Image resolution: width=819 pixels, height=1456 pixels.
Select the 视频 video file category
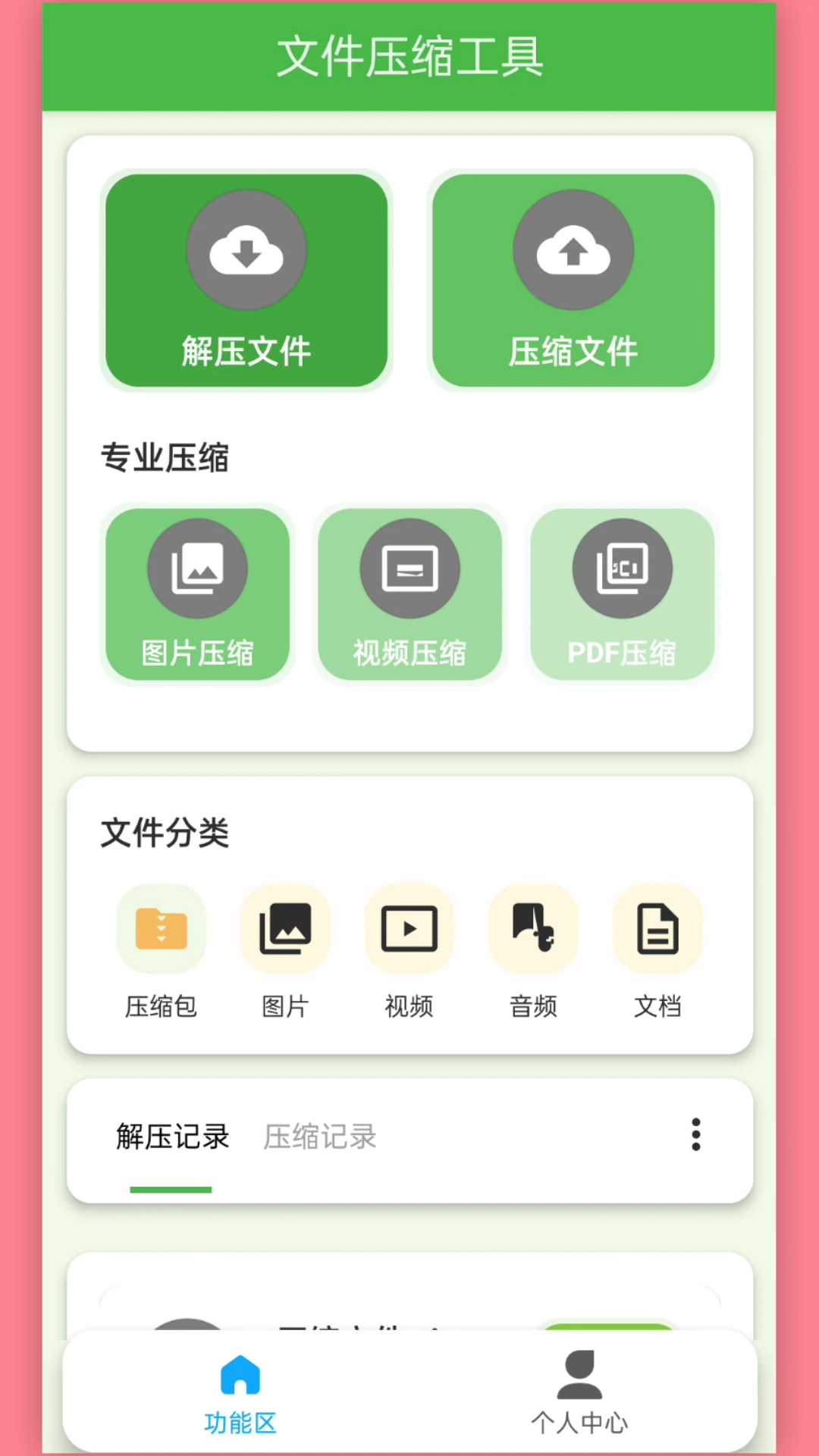pos(409,929)
